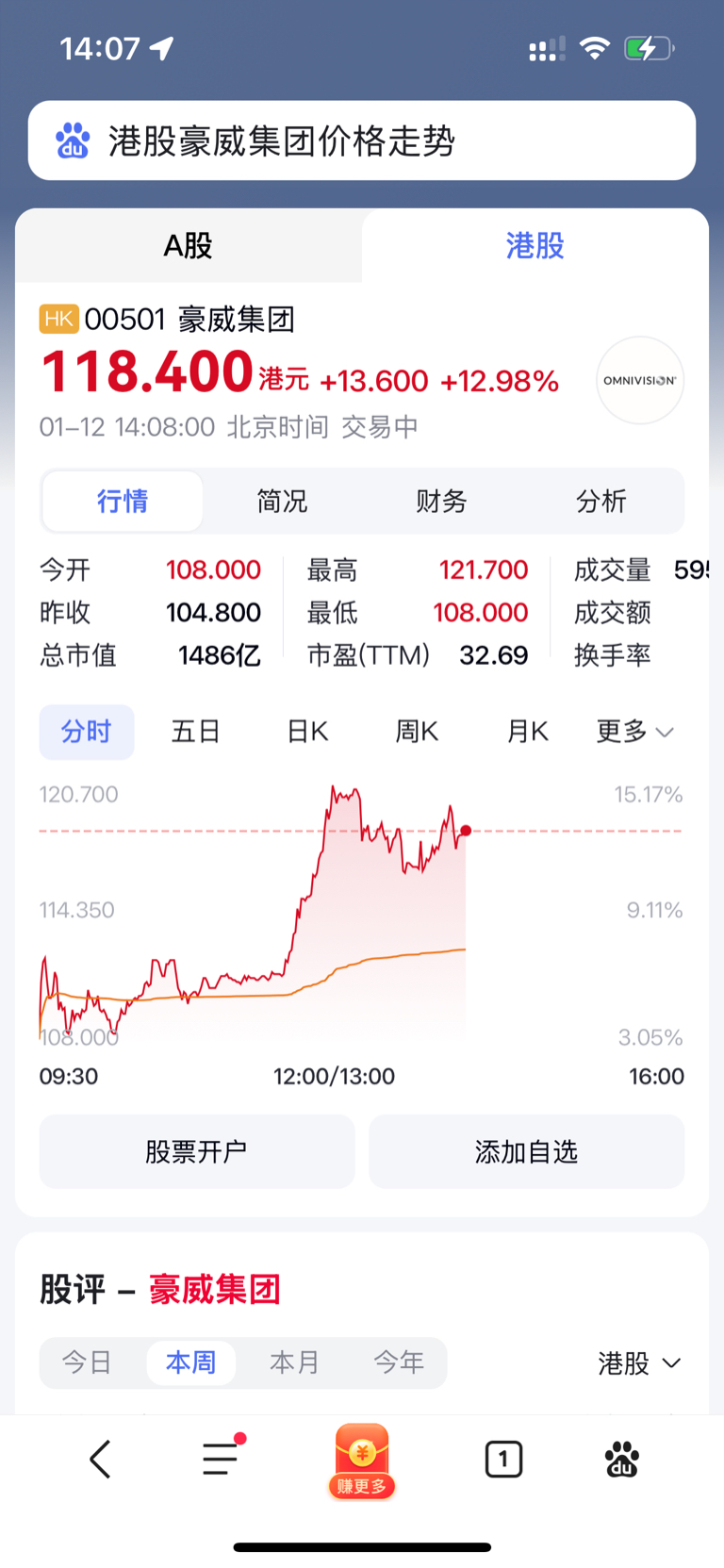Filter stock reviews by 今年
This screenshot has width=724, height=1568.
(399, 1362)
